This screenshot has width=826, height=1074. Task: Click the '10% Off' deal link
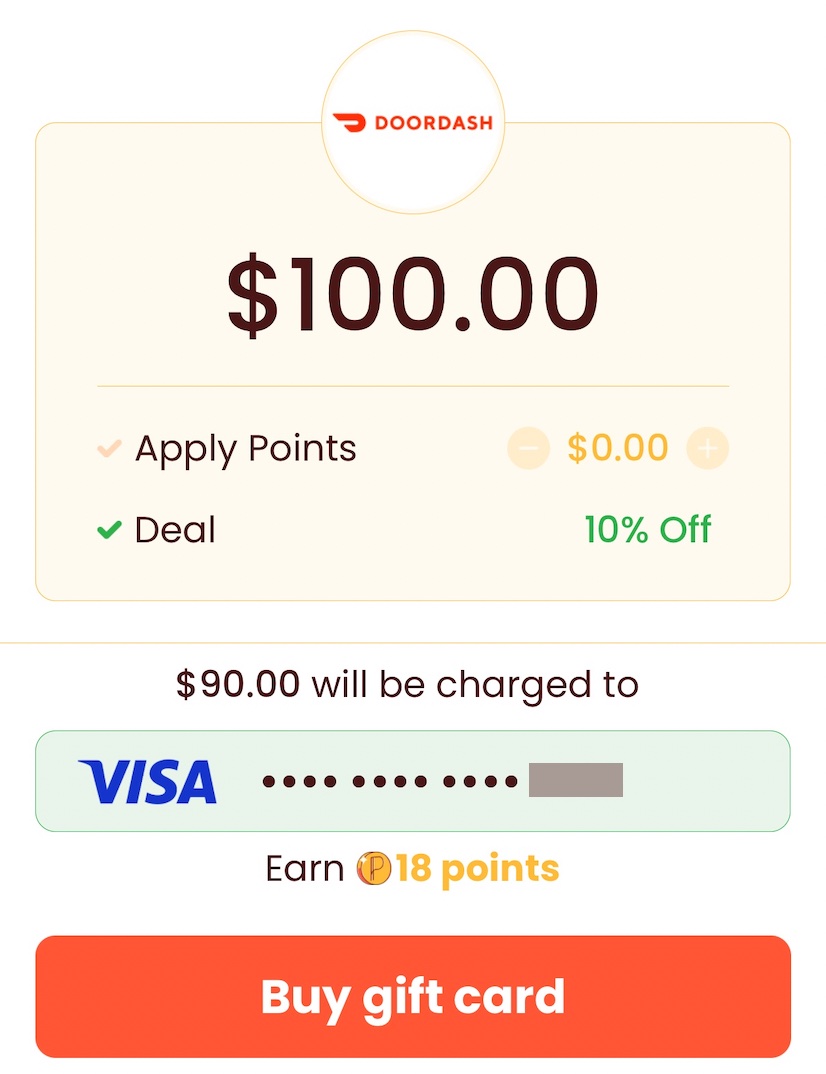tap(648, 530)
